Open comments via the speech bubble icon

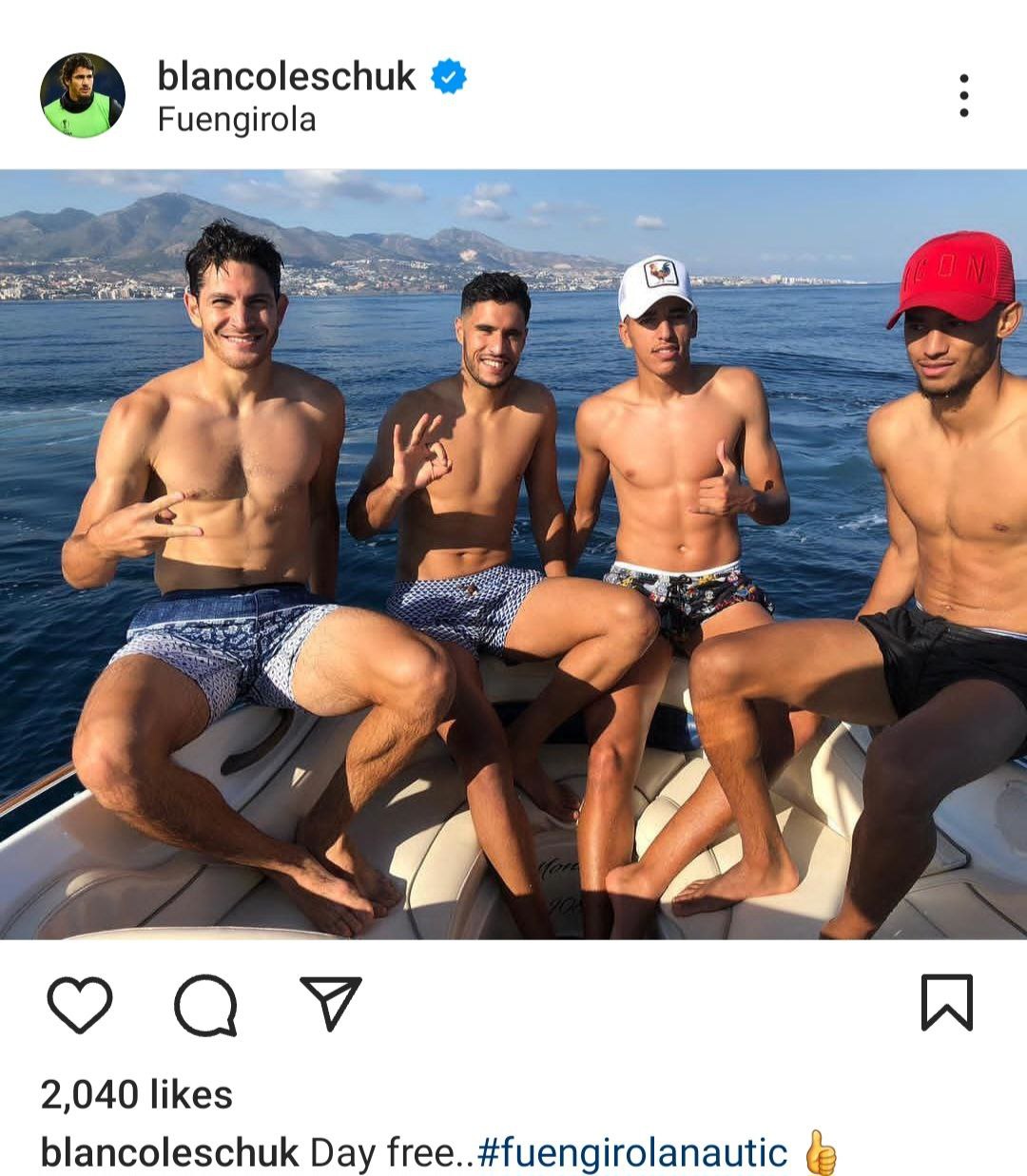(205, 1004)
